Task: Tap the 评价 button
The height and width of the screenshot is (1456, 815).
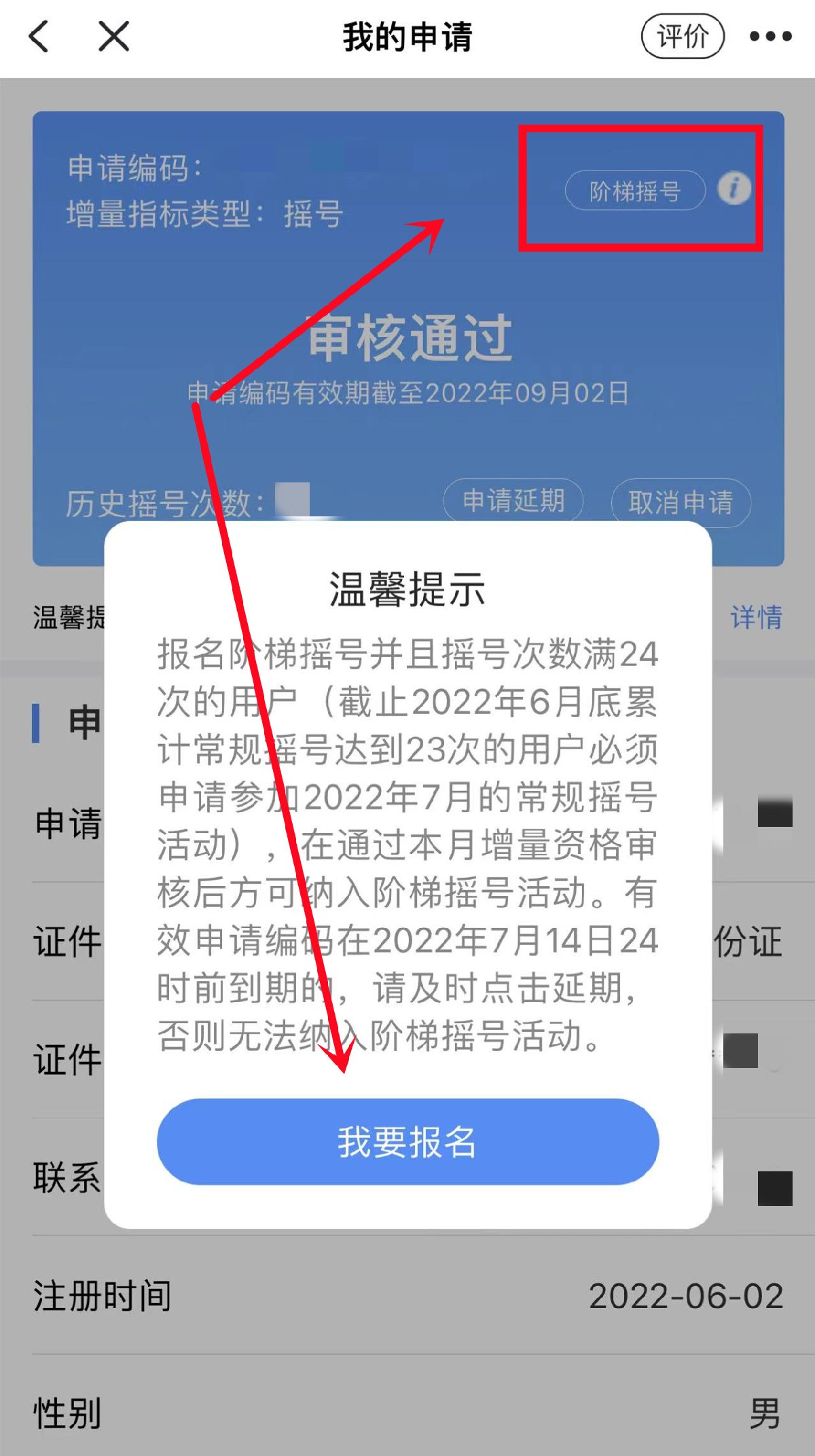Action: 683,37
